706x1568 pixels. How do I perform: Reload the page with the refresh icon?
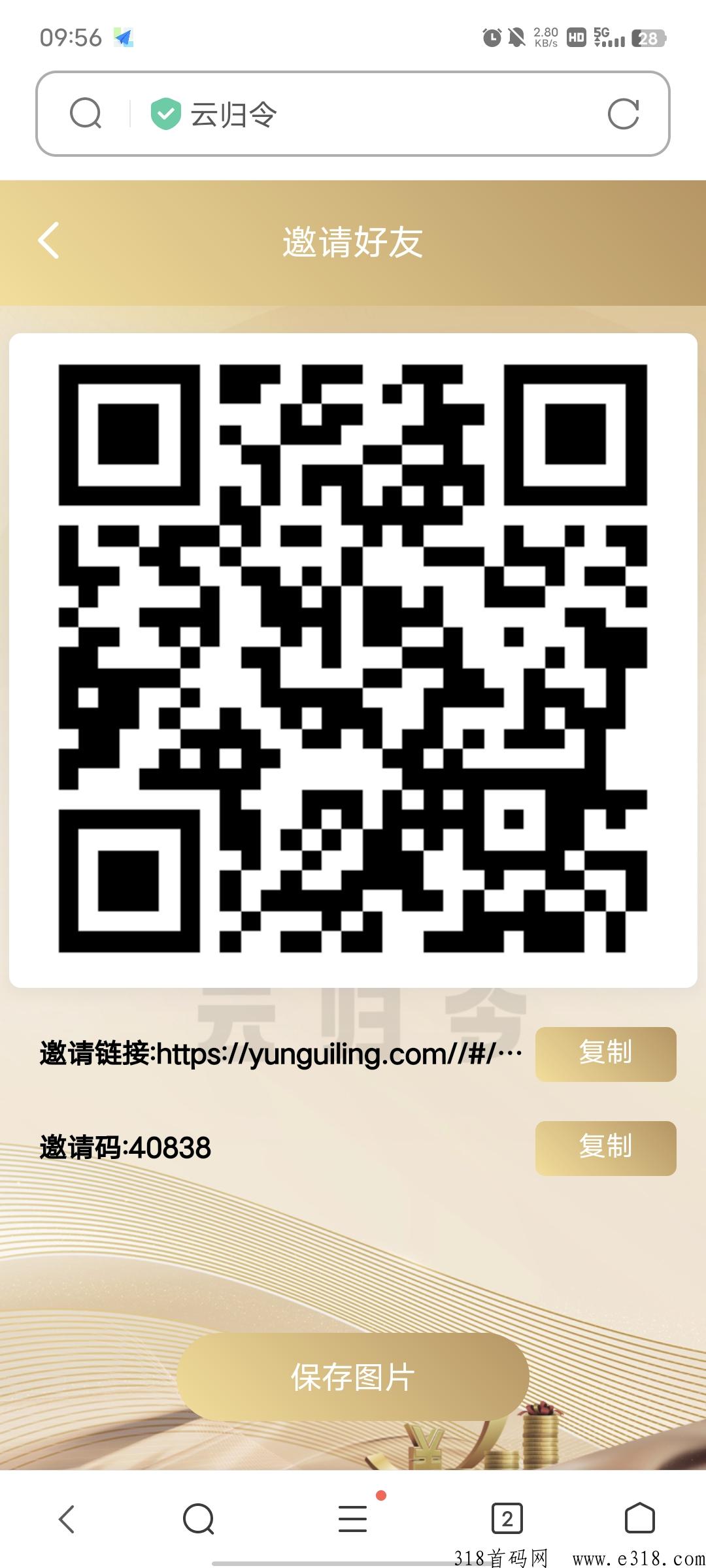622,114
